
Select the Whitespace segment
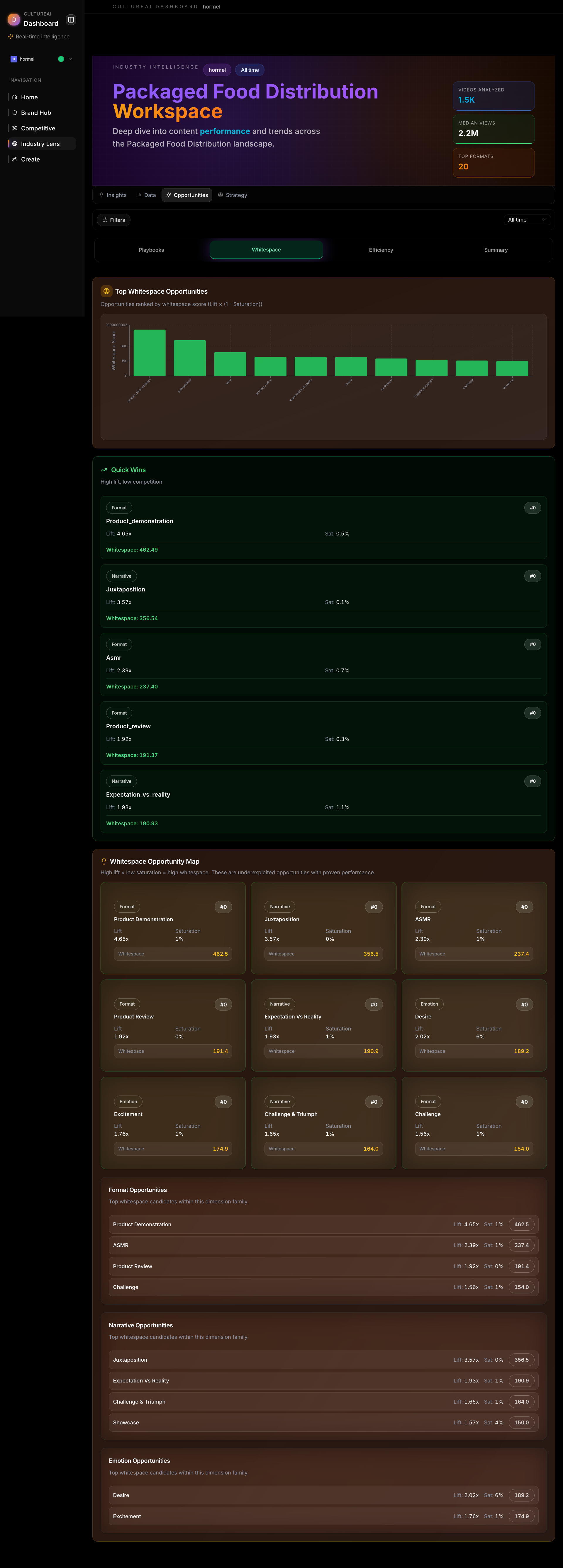[x=266, y=250]
